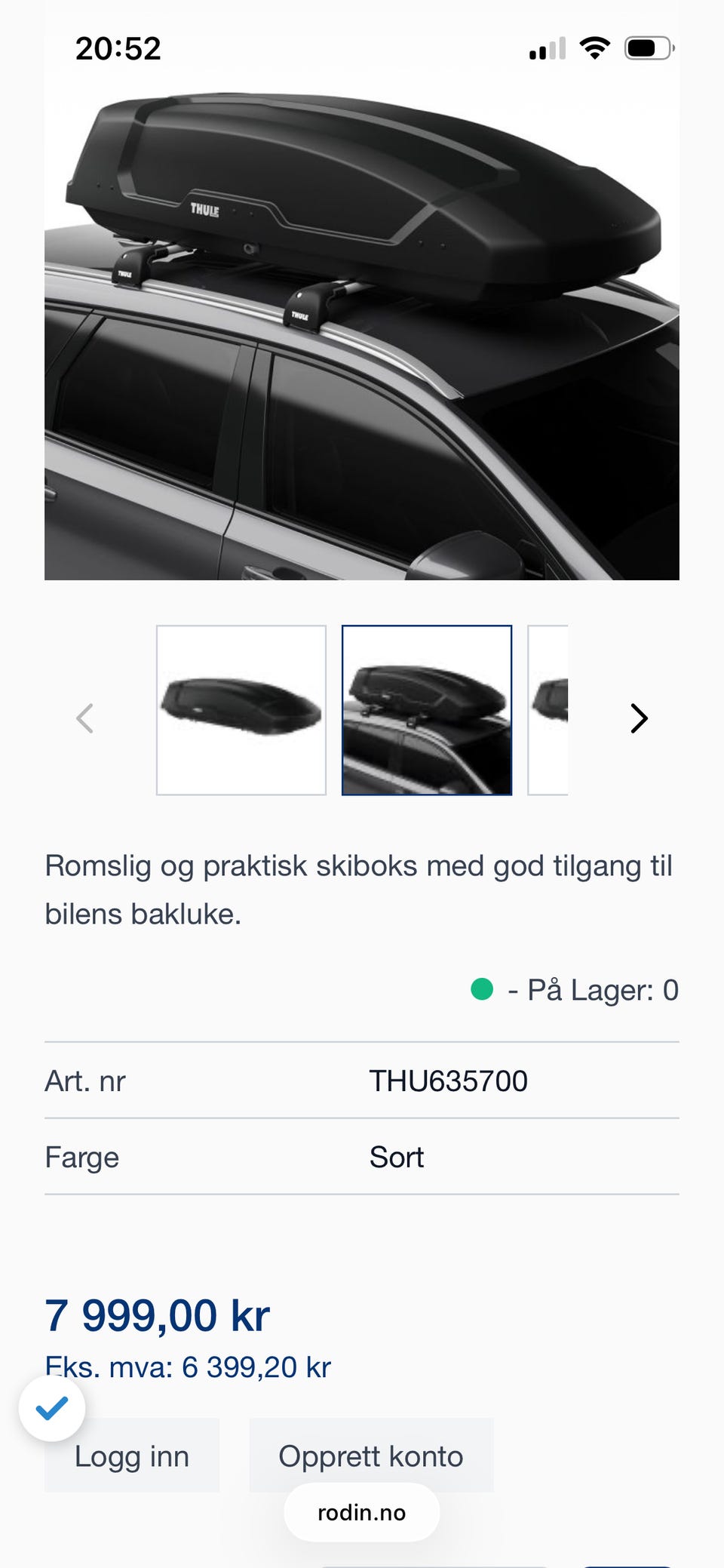Image resolution: width=724 pixels, height=1568 pixels.
Task: Go back to previous thumbnails with the left arrow
Action: (85, 718)
